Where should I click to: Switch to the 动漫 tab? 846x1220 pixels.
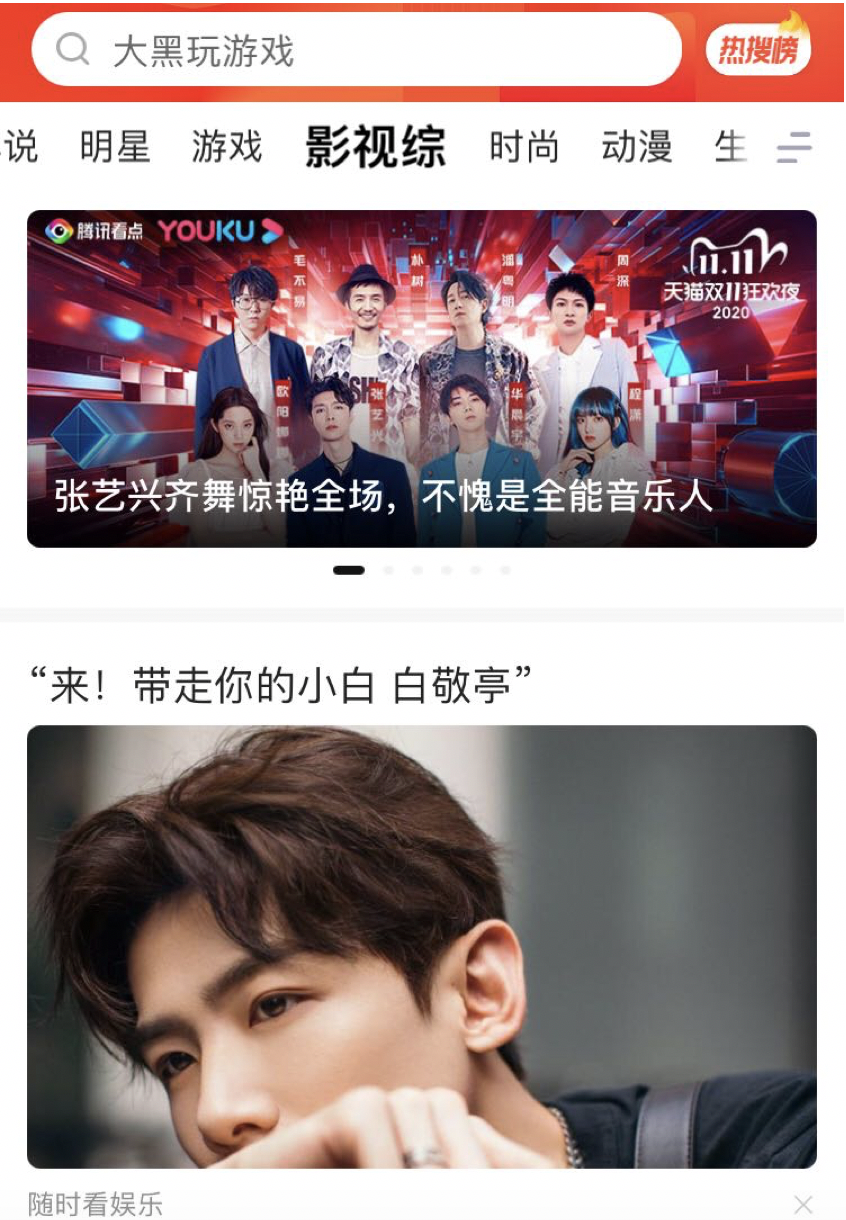[636, 148]
